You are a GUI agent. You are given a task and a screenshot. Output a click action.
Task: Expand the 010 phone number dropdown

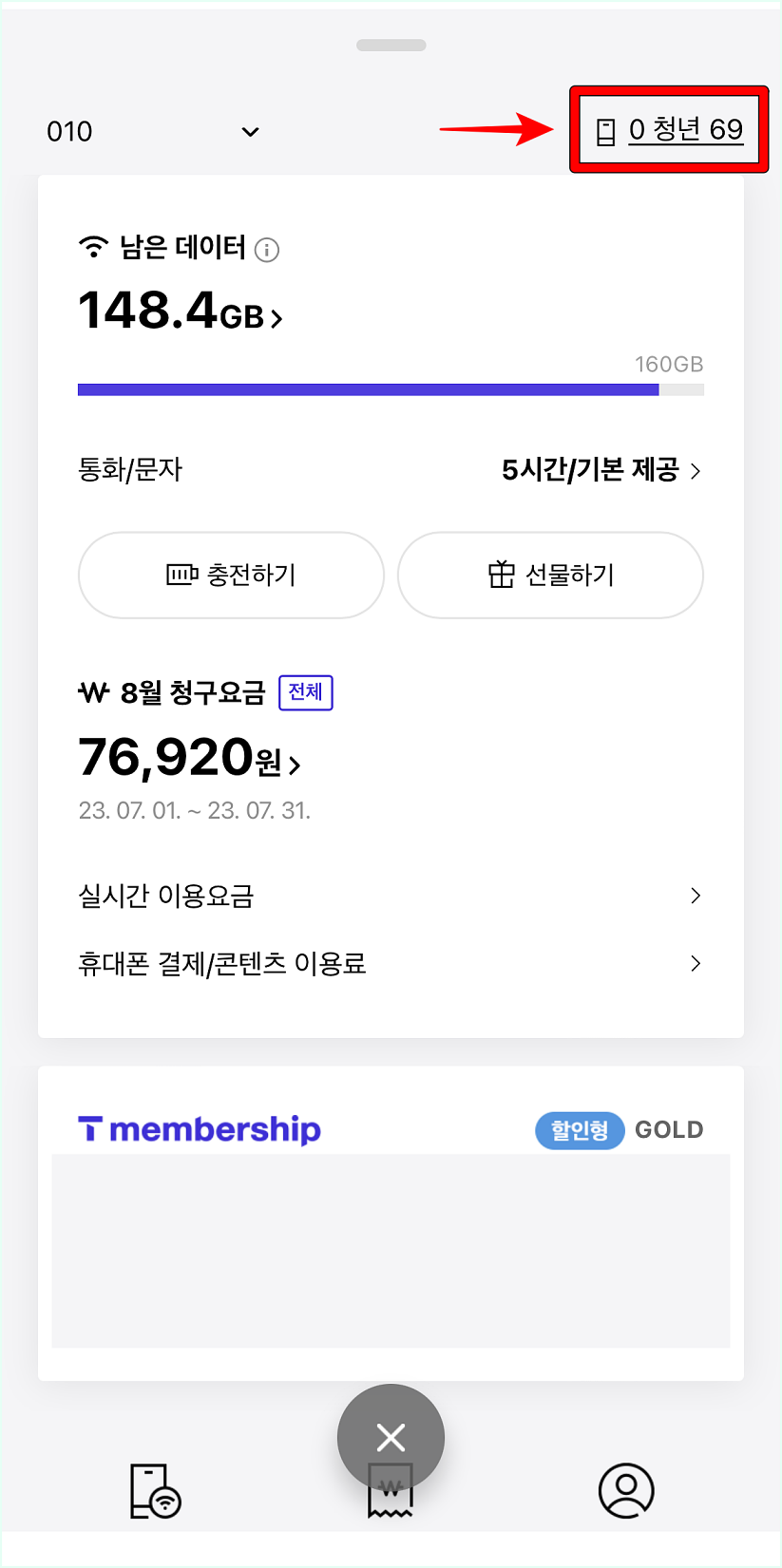[250, 132]
